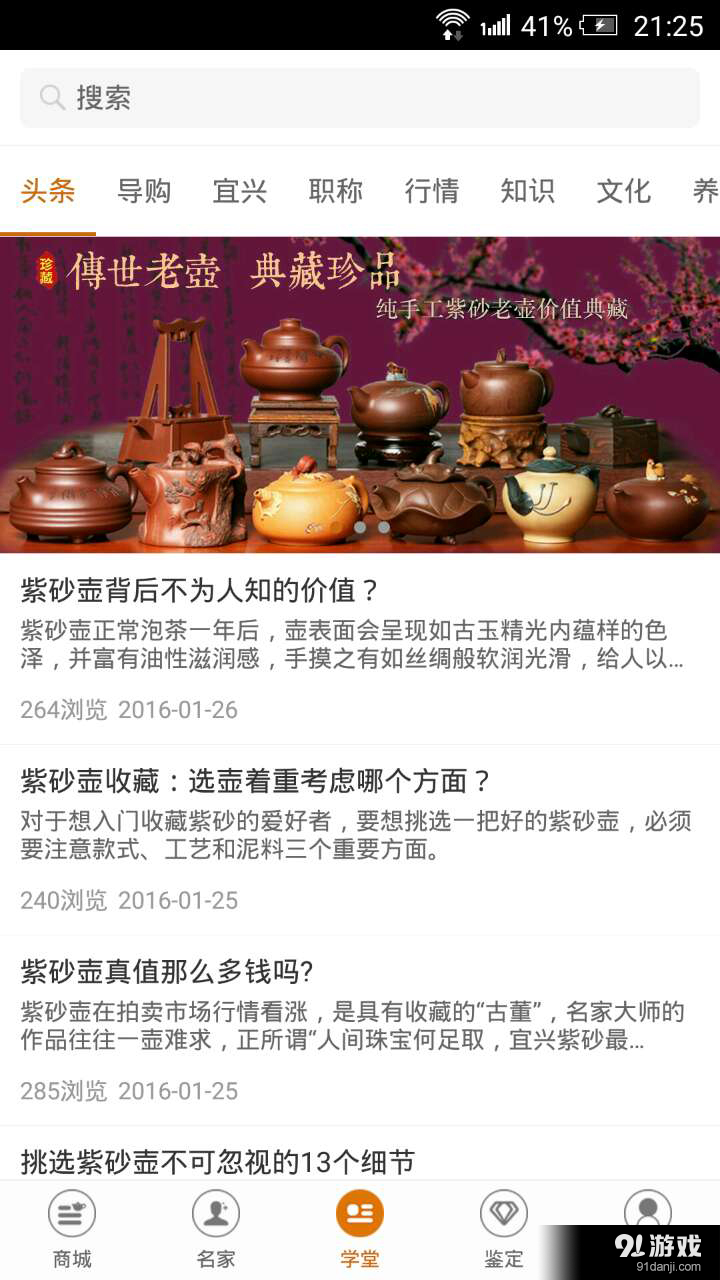
Task: Open the 行情 market tab
Action: (430, 191)
